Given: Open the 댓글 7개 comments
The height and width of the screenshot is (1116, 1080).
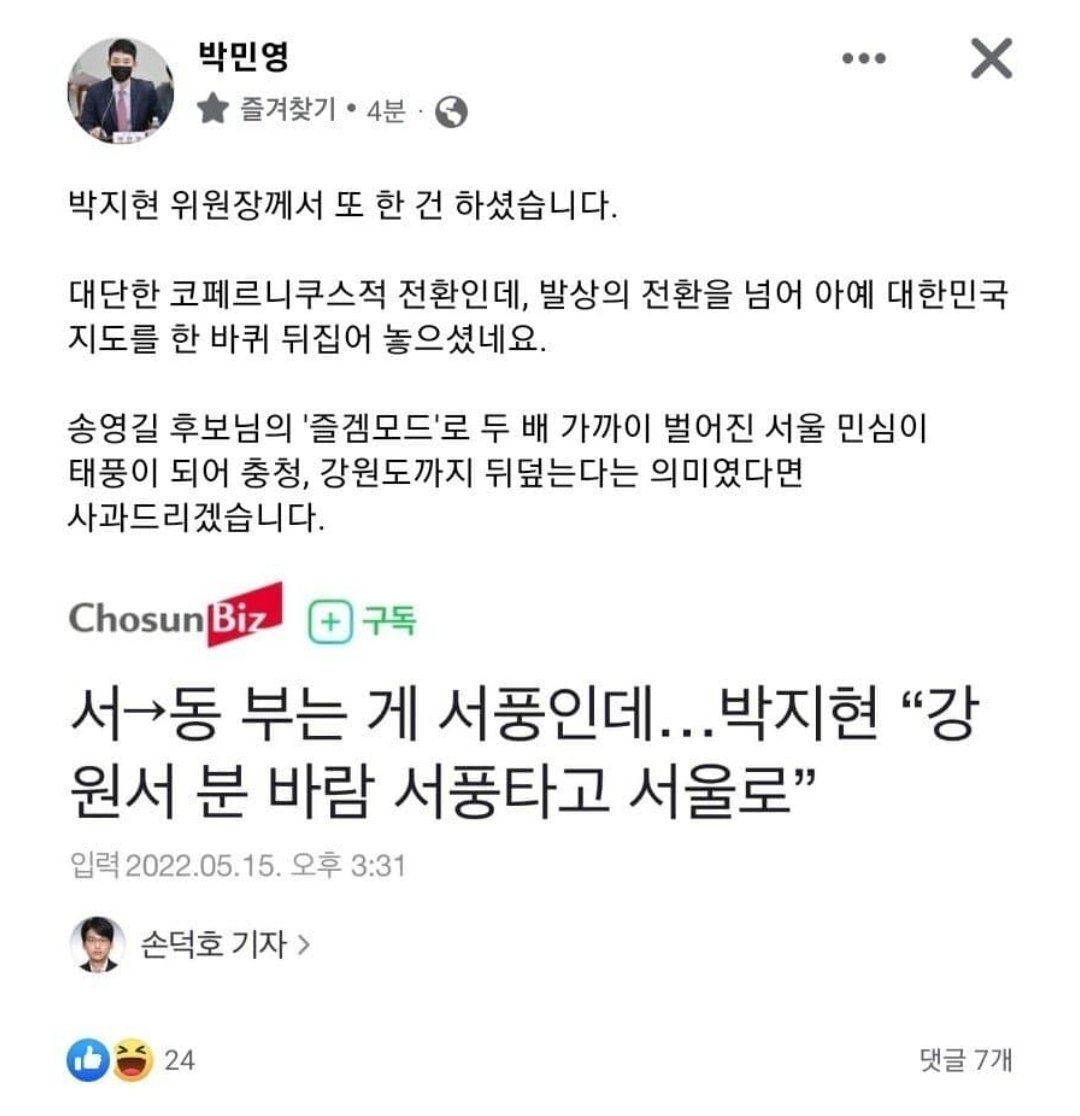Looking at the screenshot, I should click(x=965, y=1060).
